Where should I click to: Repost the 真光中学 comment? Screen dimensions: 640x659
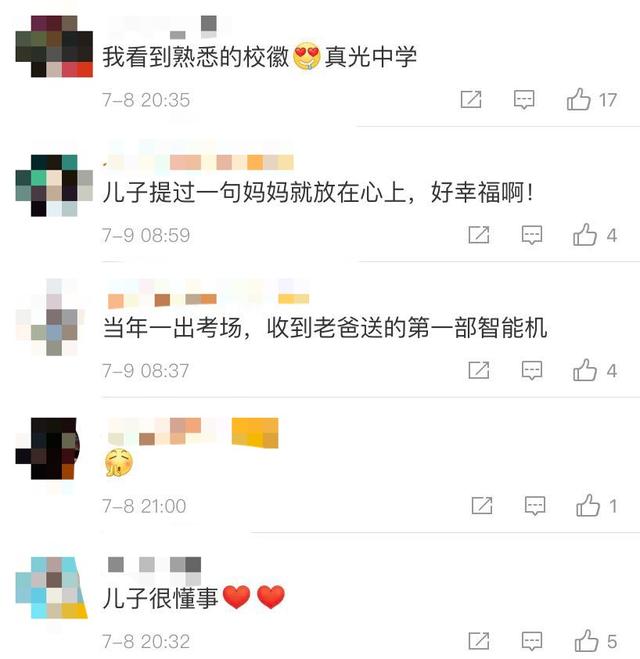click(471, 100)
